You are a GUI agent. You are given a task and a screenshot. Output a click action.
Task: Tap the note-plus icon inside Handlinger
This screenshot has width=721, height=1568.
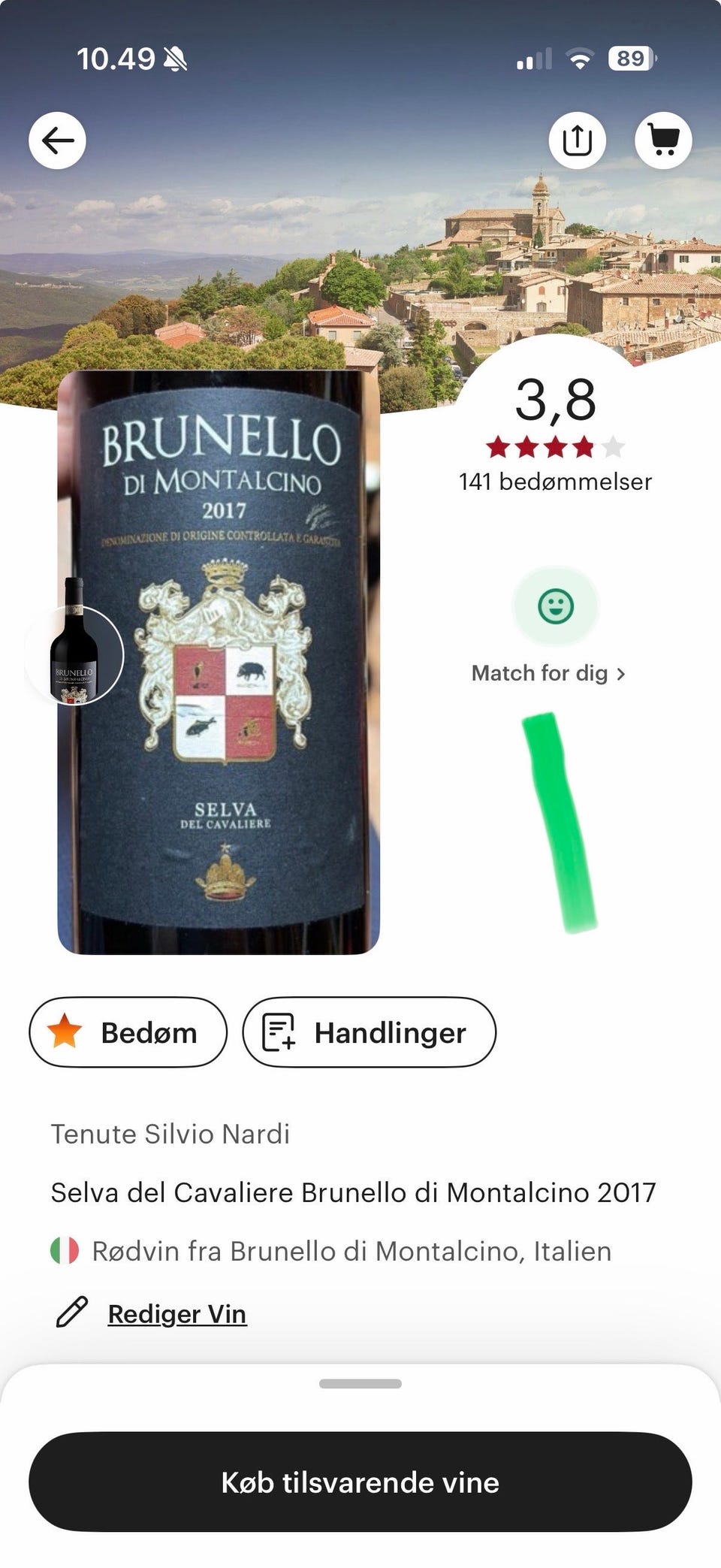tap(279, 1032)
